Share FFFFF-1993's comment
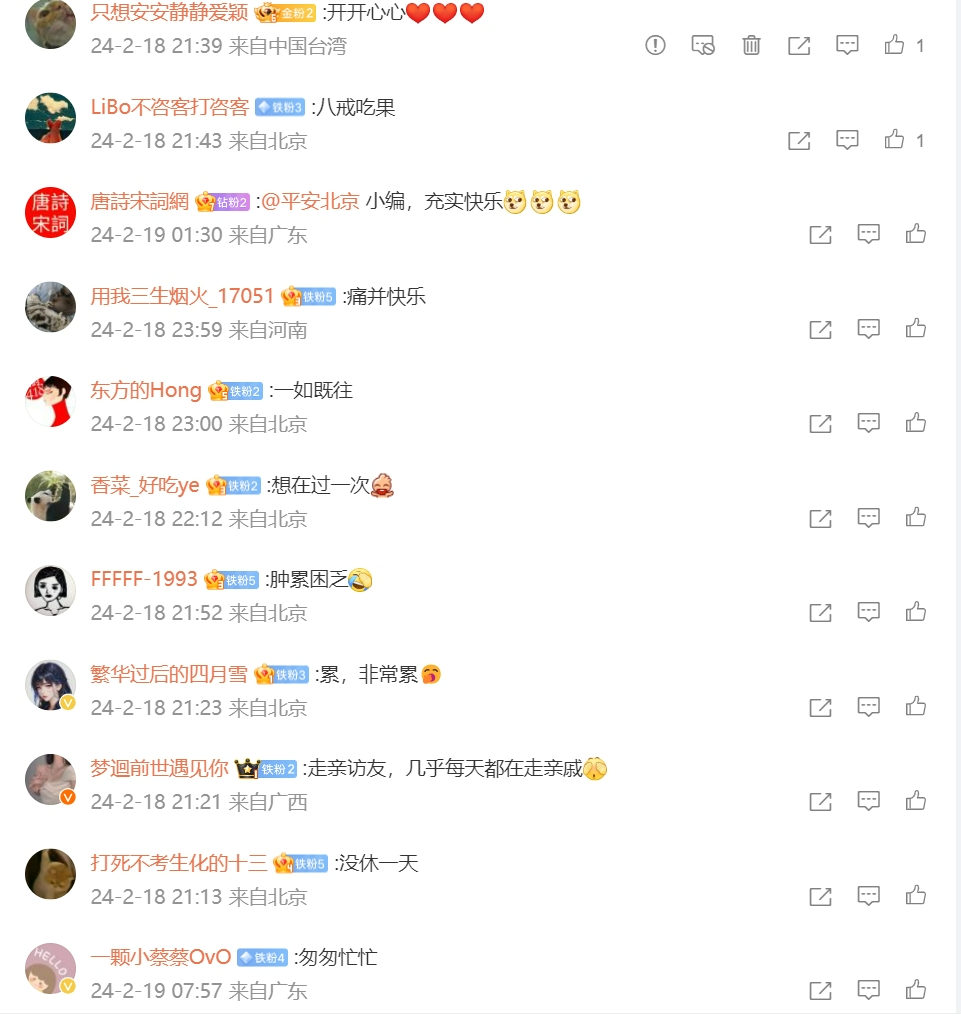The height and width of the screenshot is (1023, 961). [x=820, y=611]
